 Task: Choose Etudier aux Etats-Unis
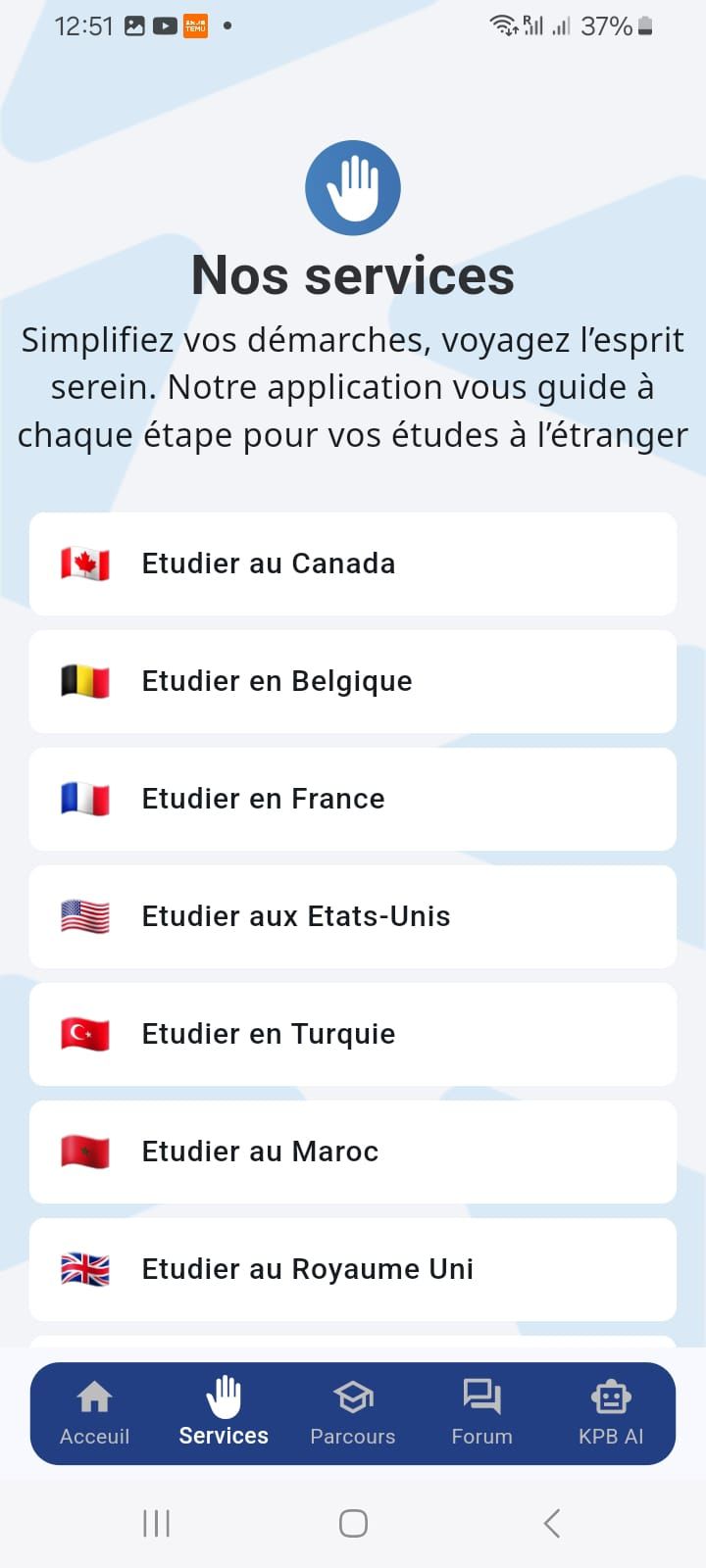[353, 916]
